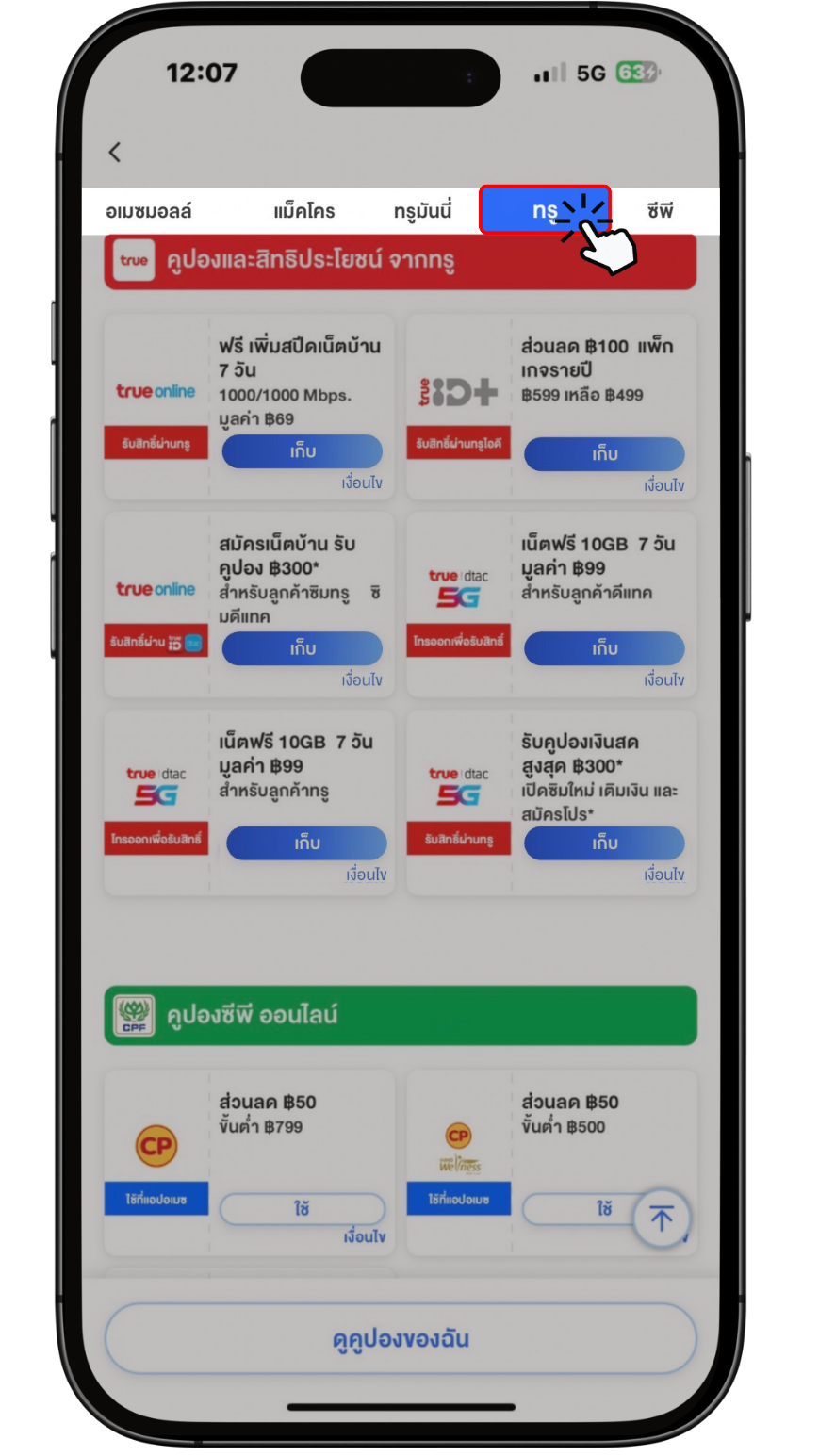Switch to the ซีพี tab
819x1456 pixels.
[660, 211]
